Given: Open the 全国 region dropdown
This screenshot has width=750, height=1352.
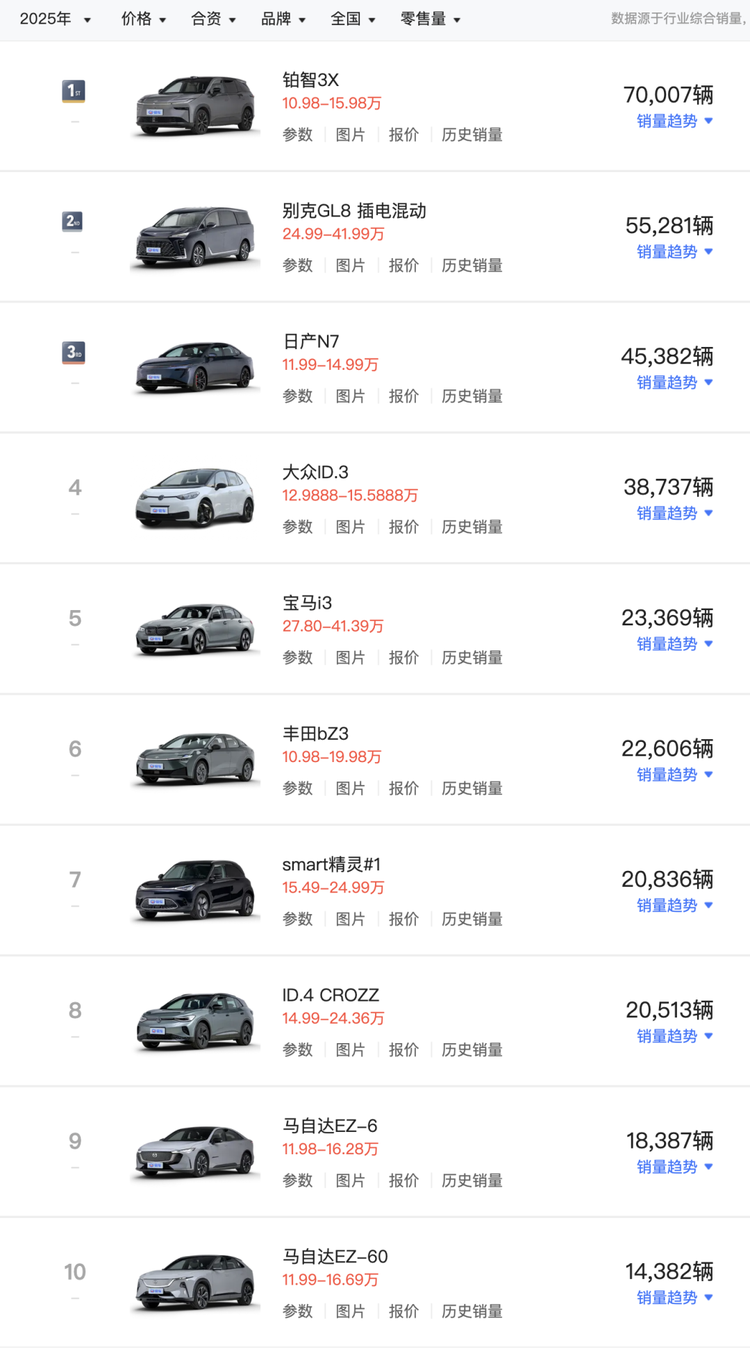Looking at the screenshot, I should [353, 19].
